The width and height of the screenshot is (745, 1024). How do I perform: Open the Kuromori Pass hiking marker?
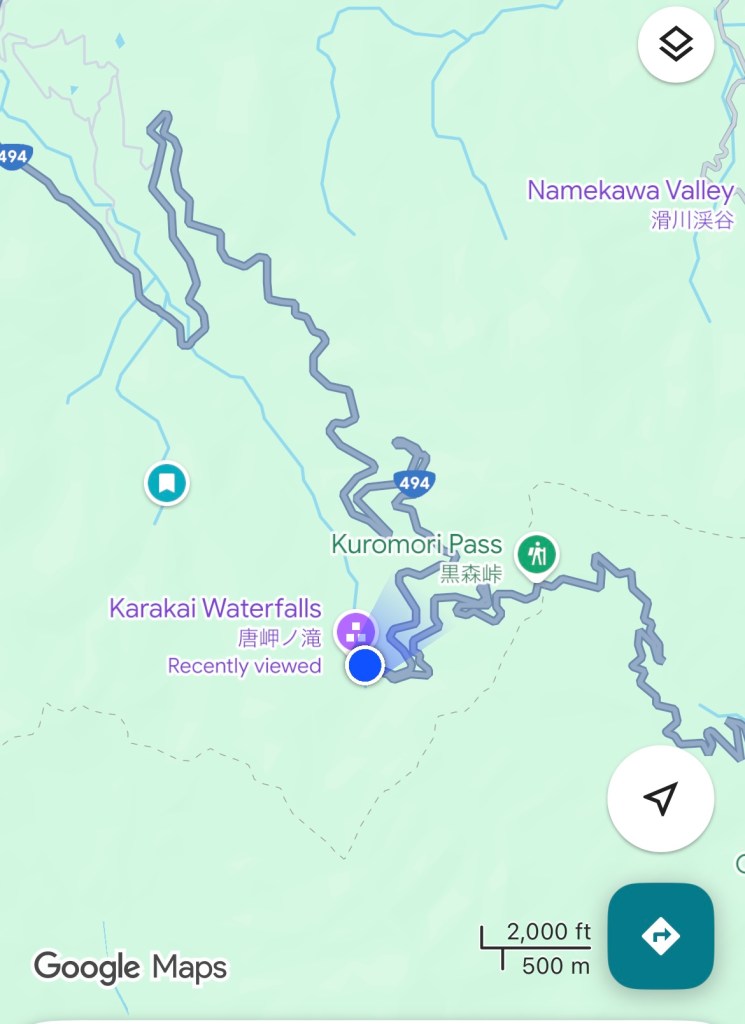tap(537, 553)
